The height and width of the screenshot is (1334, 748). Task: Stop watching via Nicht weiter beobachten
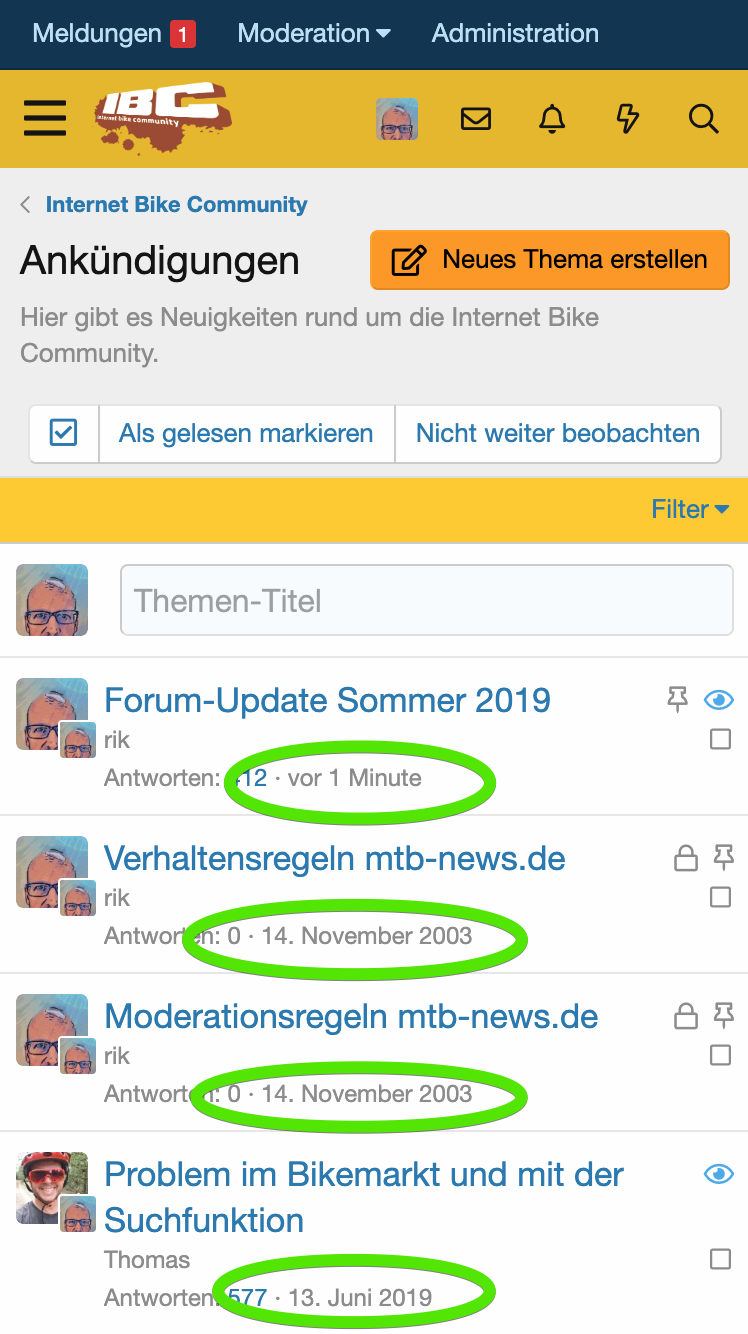[x=557, y=433]
